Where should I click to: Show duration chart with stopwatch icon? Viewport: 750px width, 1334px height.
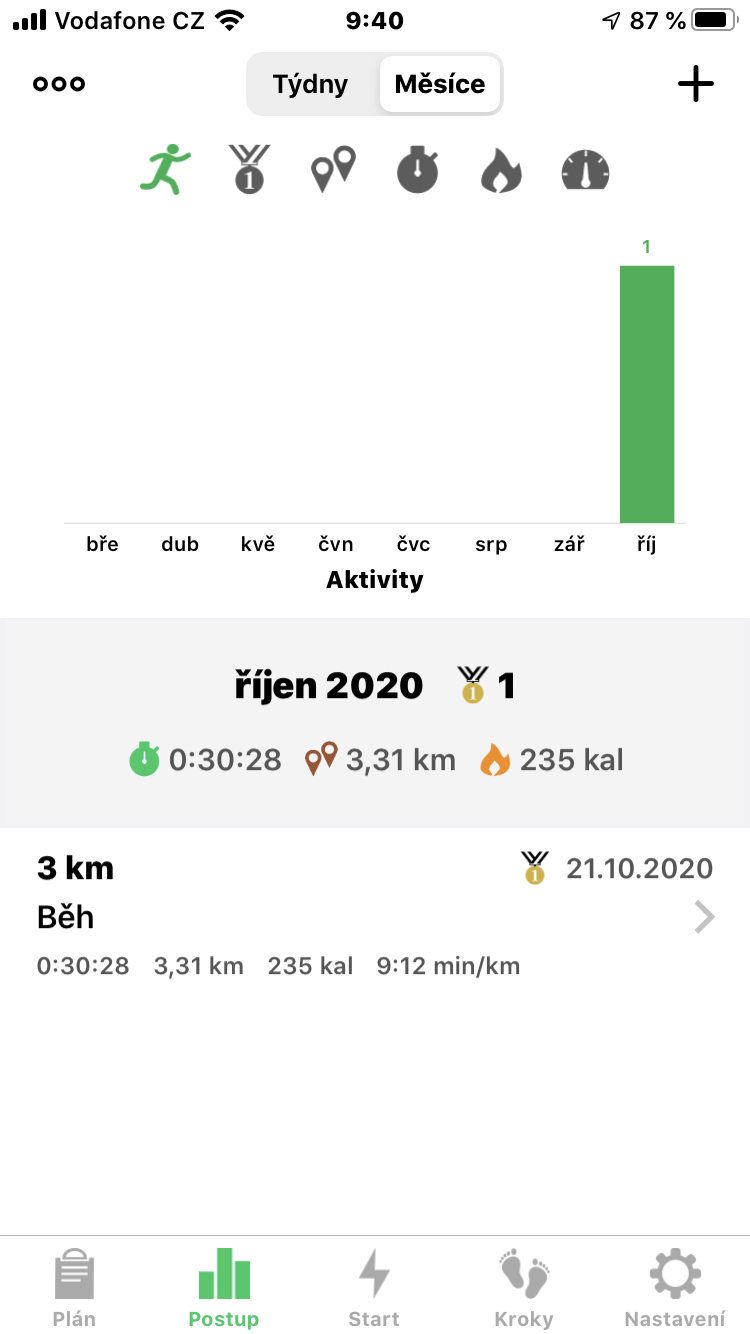pyautogui.click(x=418, y=170)
